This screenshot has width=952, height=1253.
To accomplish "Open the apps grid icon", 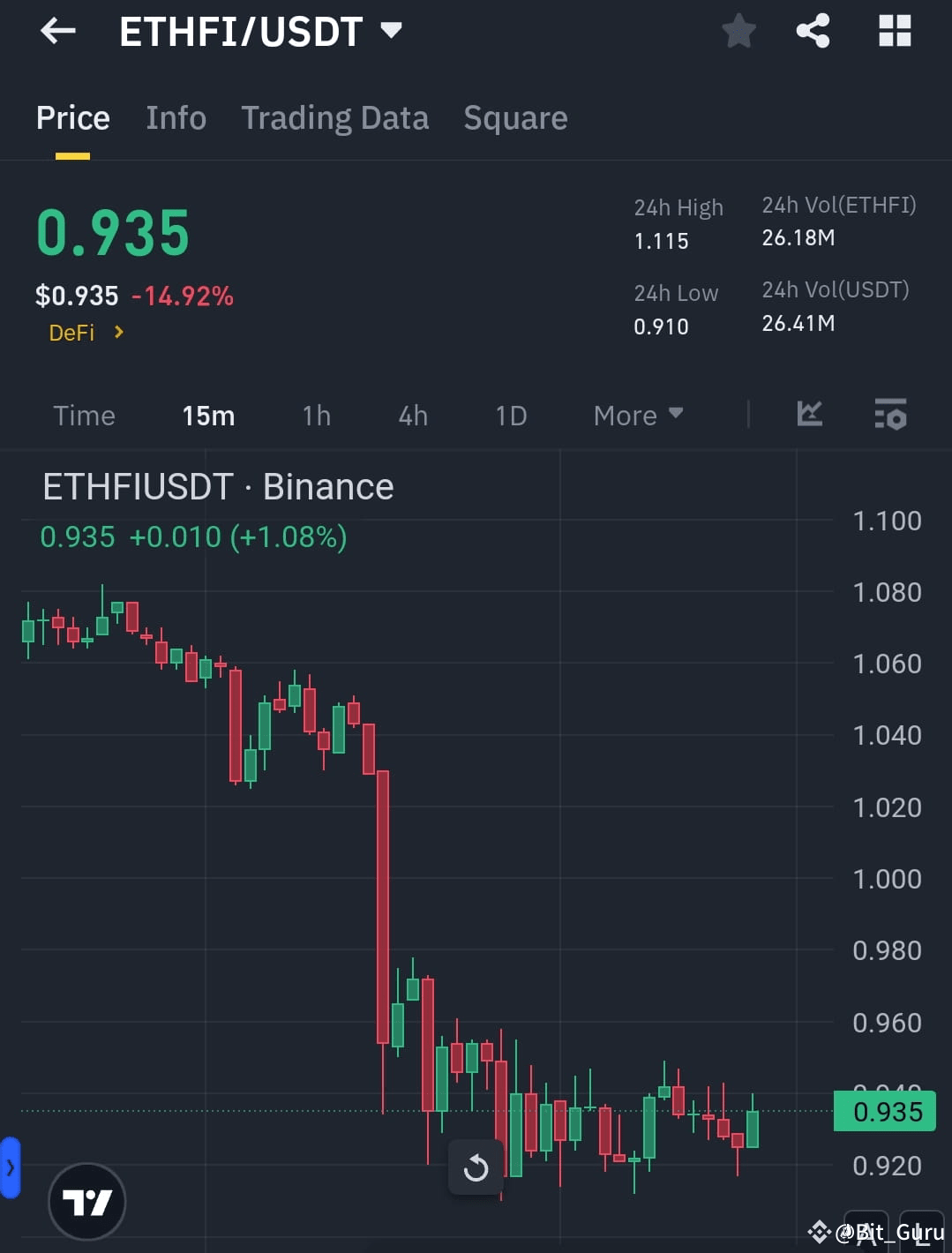I will pyautogui.click(x=895, y=31).
